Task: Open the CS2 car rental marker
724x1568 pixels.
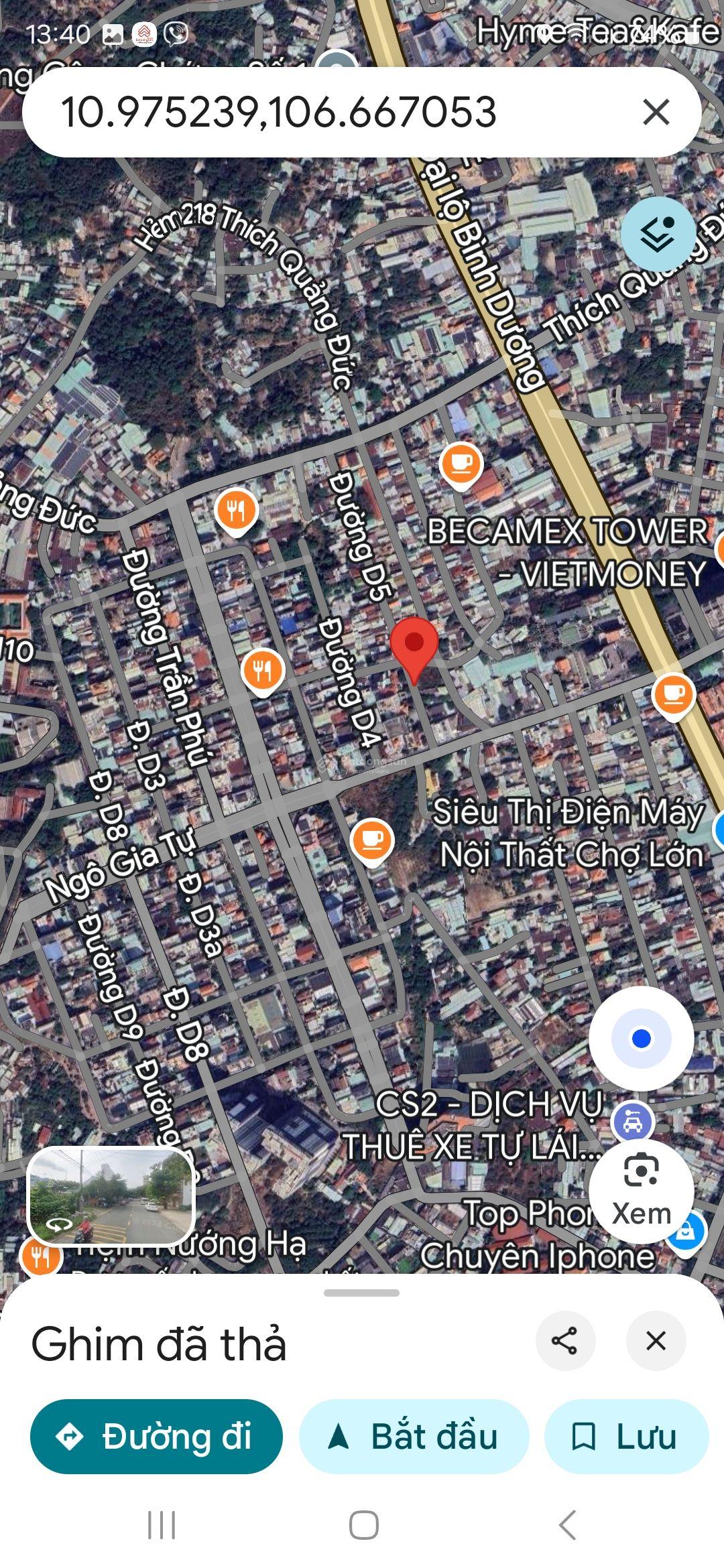Action: (x=633, y=1122)
